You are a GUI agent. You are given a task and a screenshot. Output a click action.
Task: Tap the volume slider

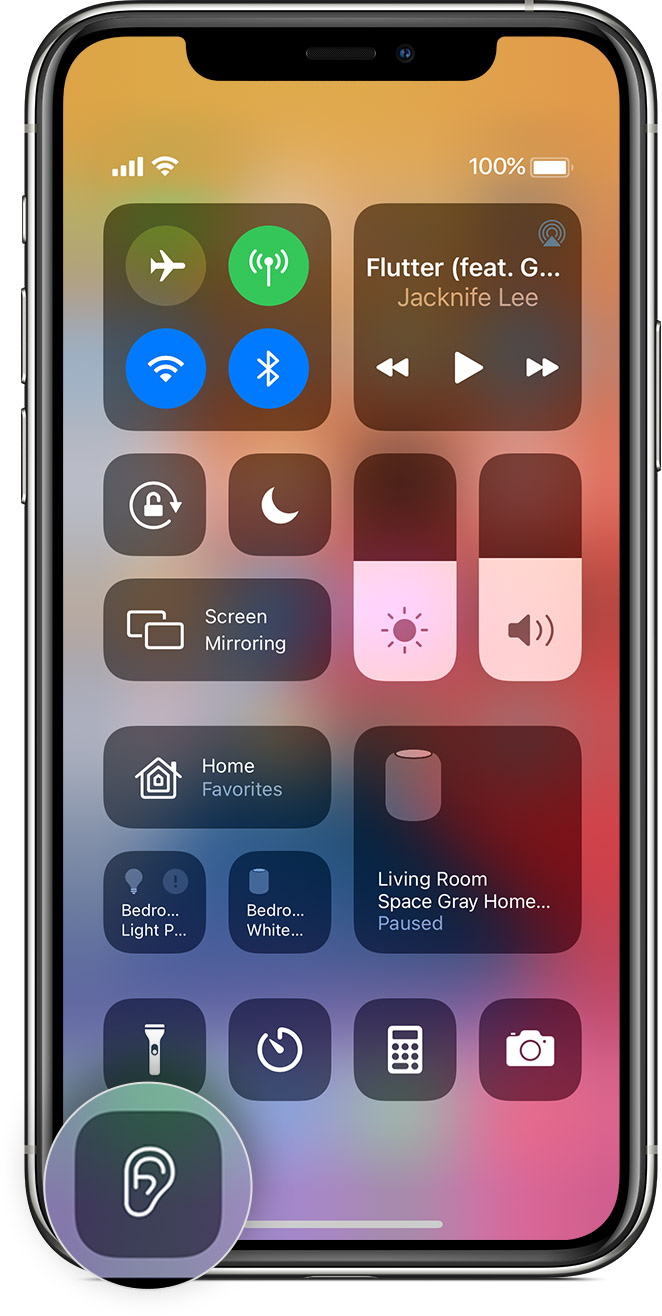(x=530, y=567)
